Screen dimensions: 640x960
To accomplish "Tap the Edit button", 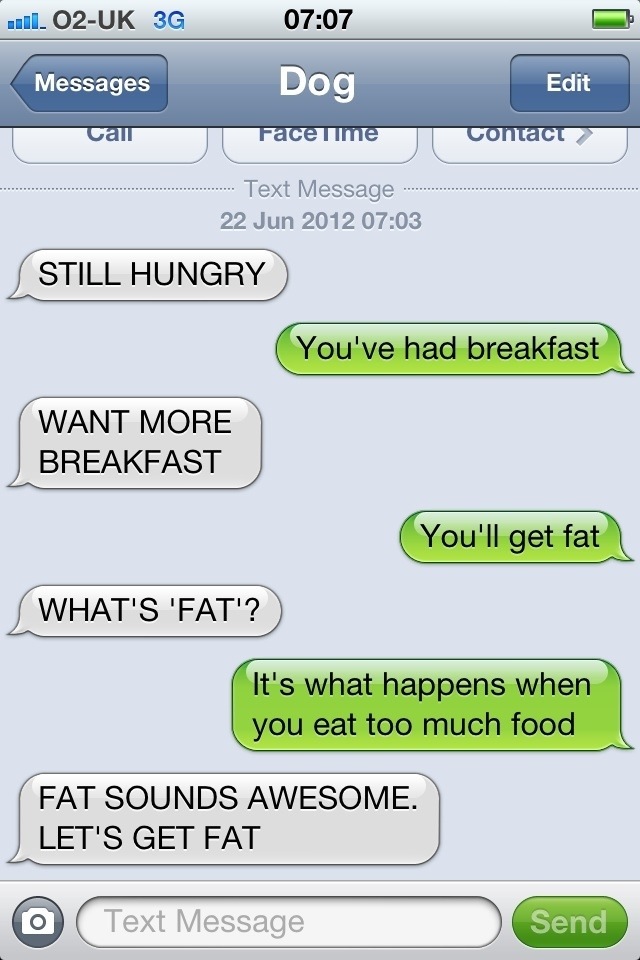I will [567, 83].
